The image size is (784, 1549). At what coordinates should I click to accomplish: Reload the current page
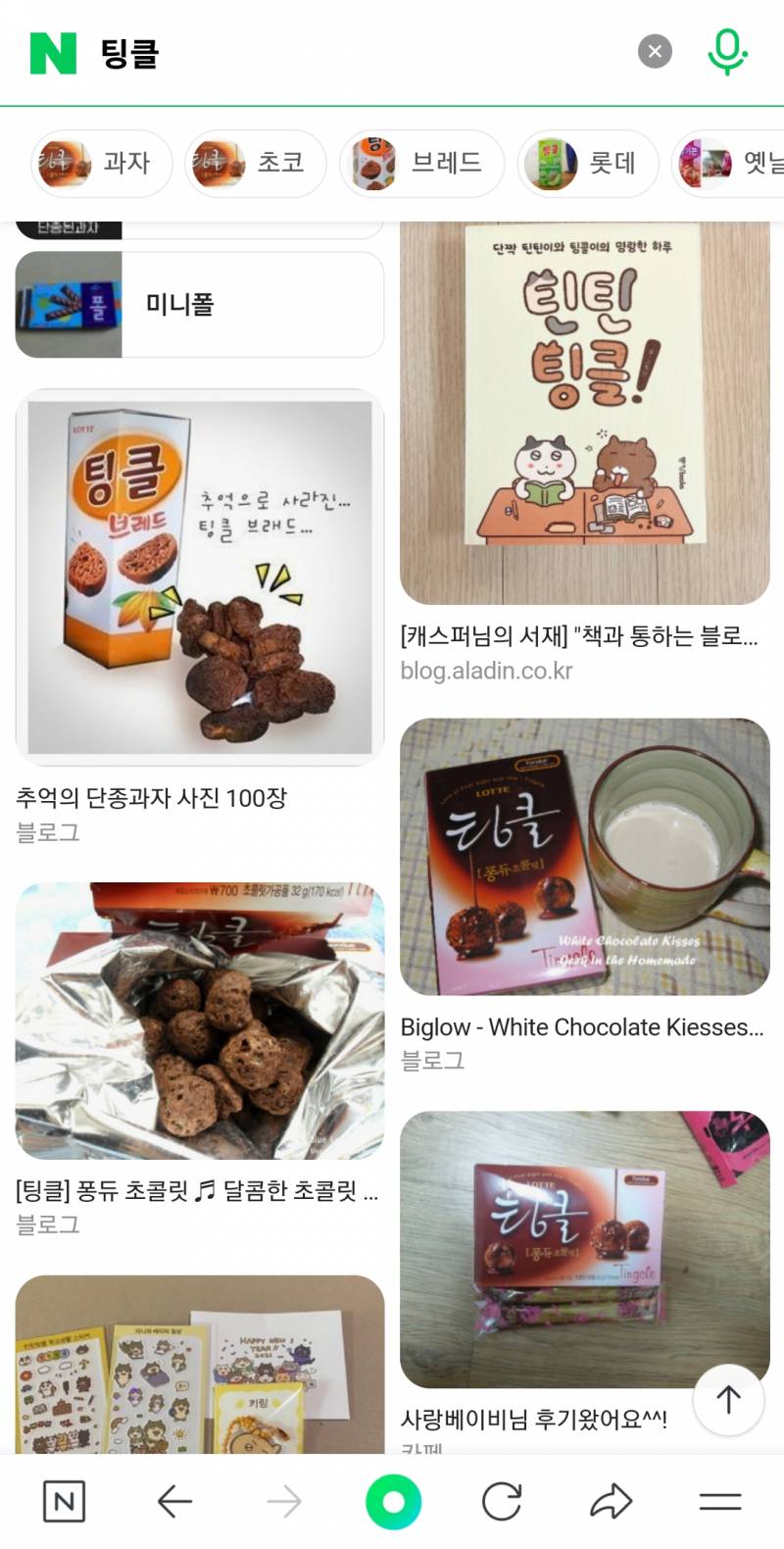click(502, 1501)
